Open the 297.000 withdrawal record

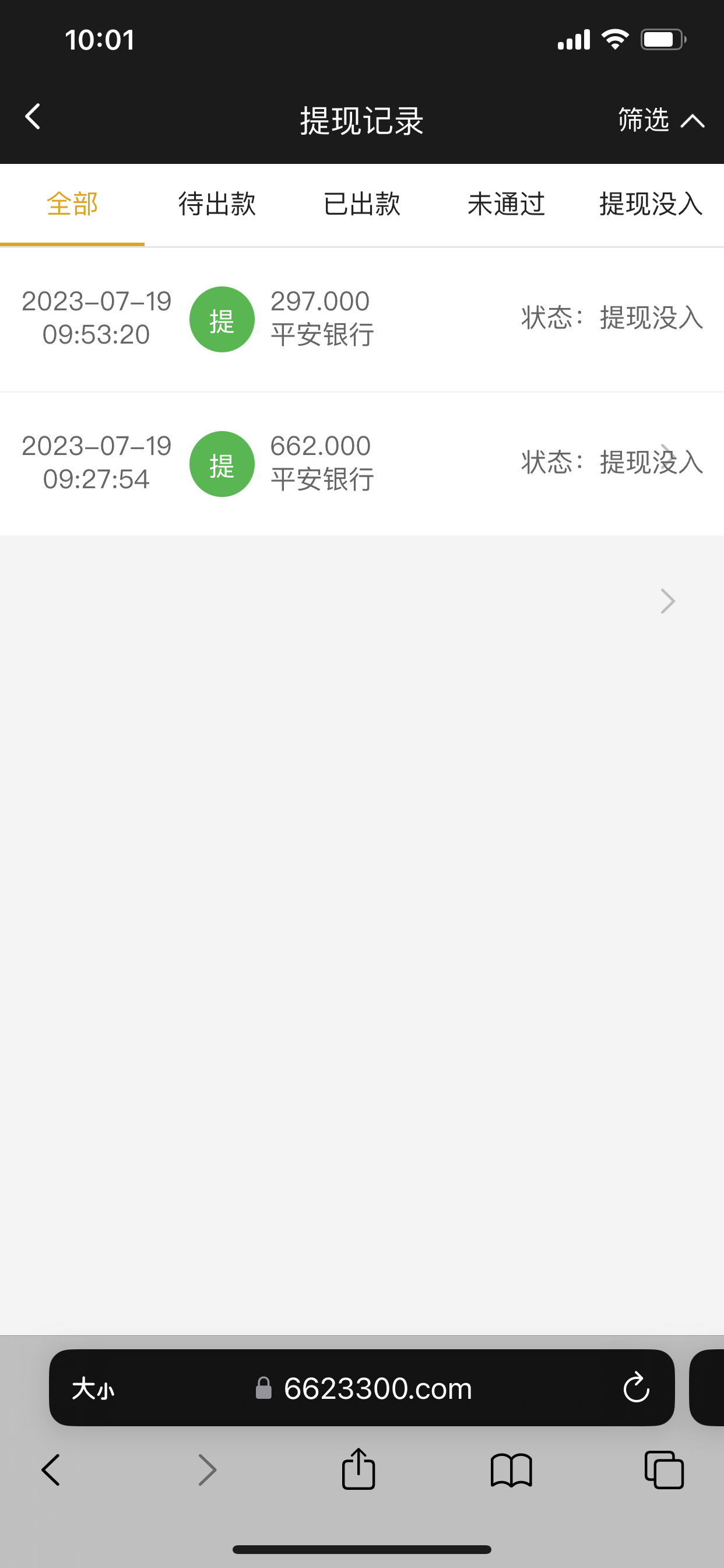tap(361, 318)
